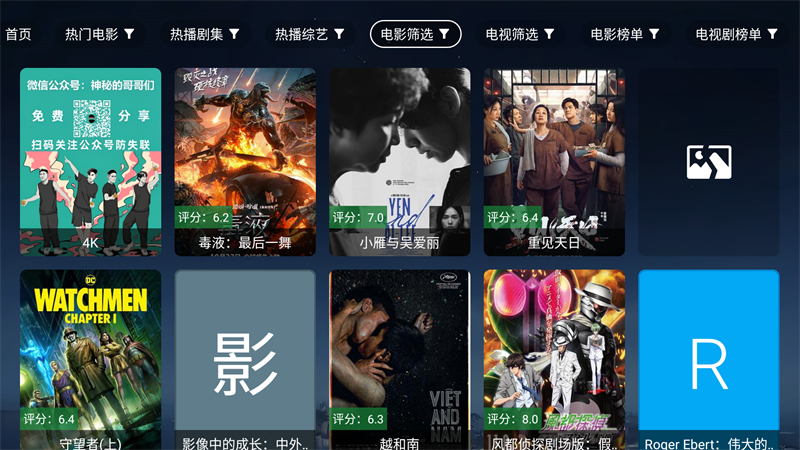
Task: Switch to the 首页 tab
Action: (18, 34)
